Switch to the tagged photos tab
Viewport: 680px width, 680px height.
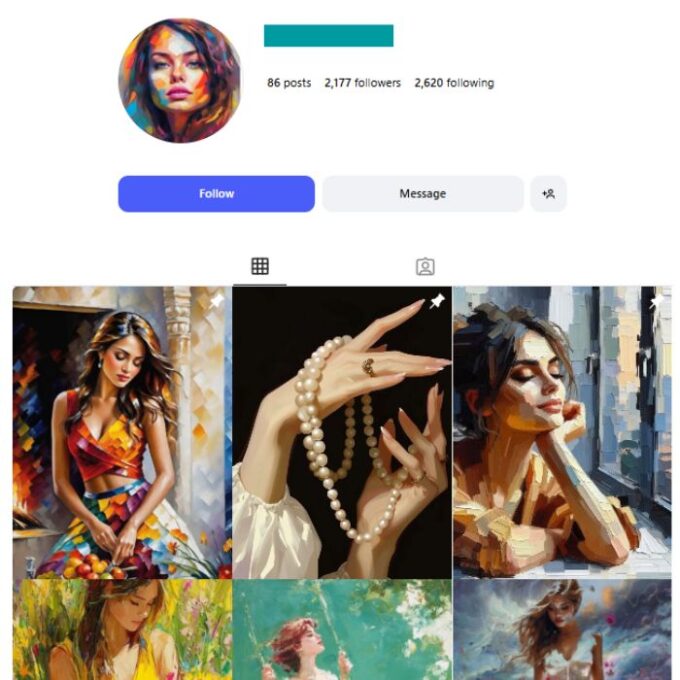coord(425,266)
